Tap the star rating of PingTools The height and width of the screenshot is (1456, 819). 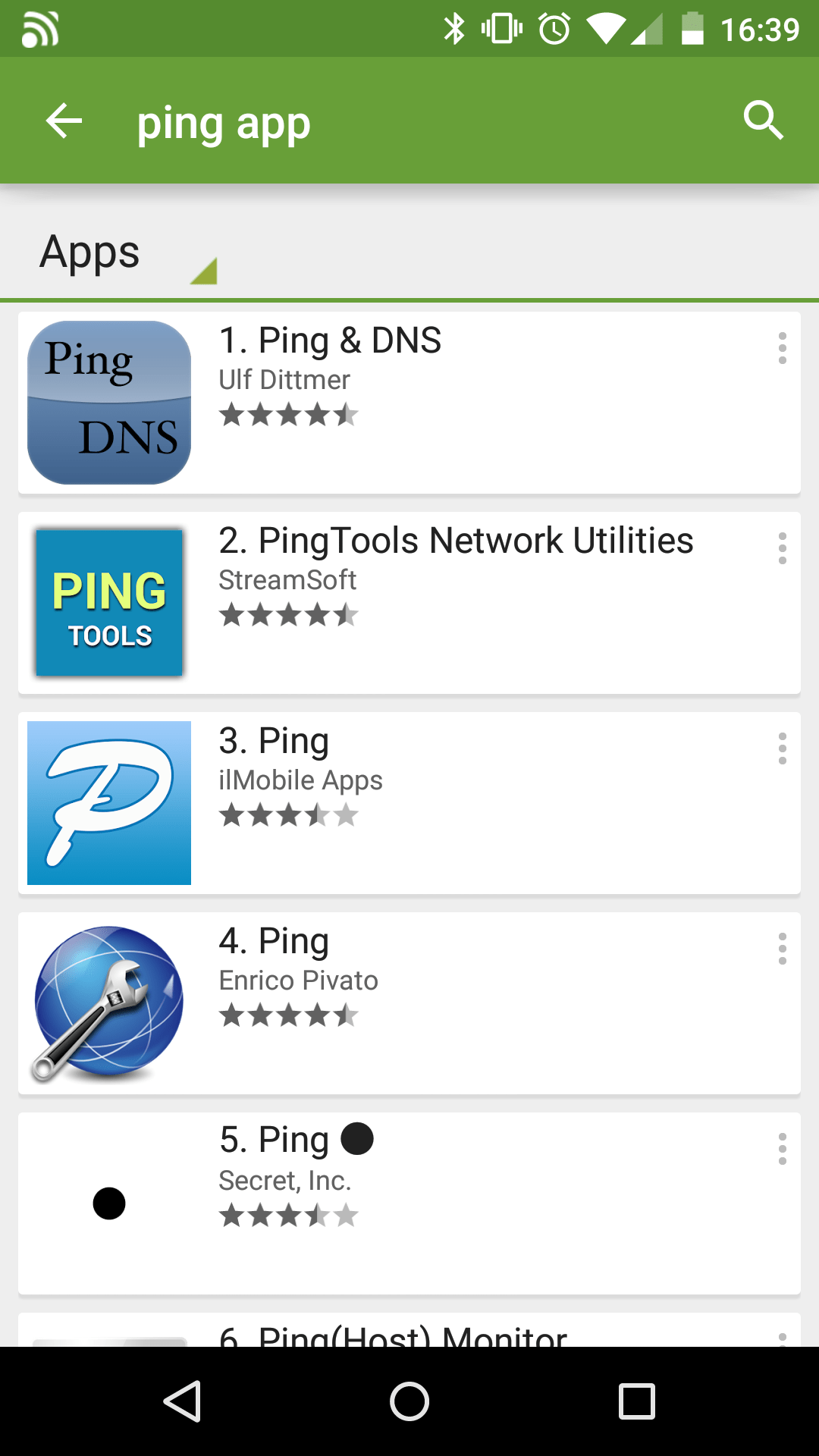289,616
